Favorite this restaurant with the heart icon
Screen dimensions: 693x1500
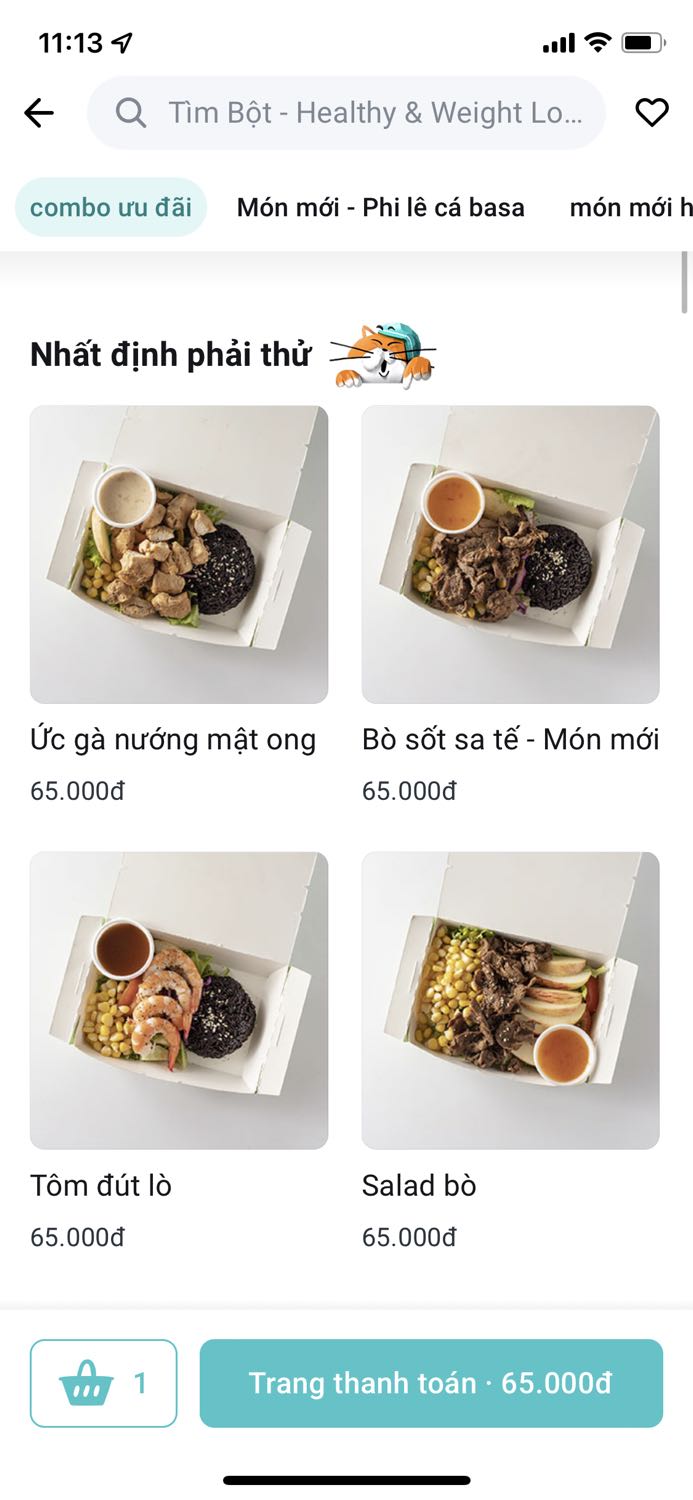point(652,113)
